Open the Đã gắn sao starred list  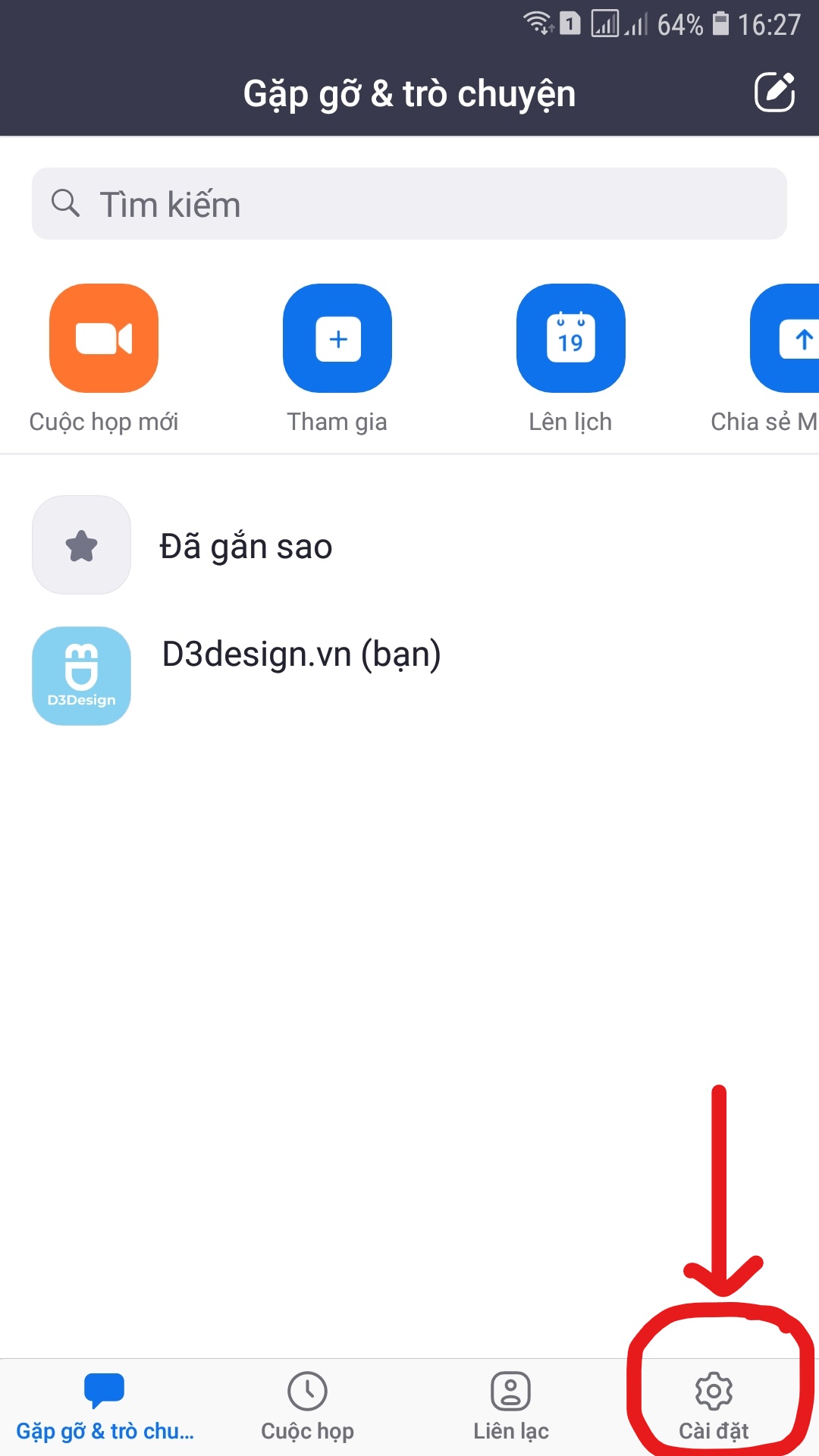pyautogui.click(x=246, y=546)
